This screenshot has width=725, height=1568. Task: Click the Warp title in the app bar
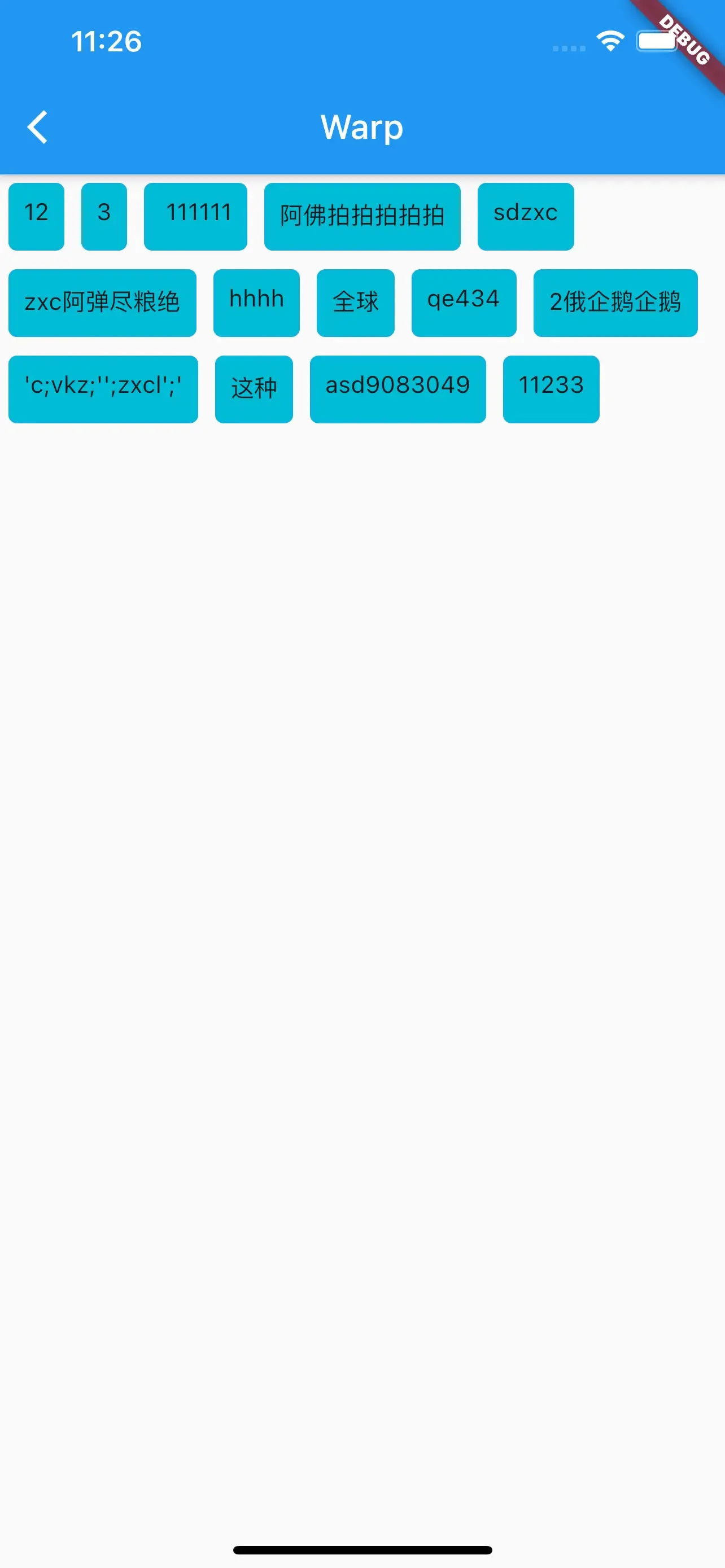(362, 127)
